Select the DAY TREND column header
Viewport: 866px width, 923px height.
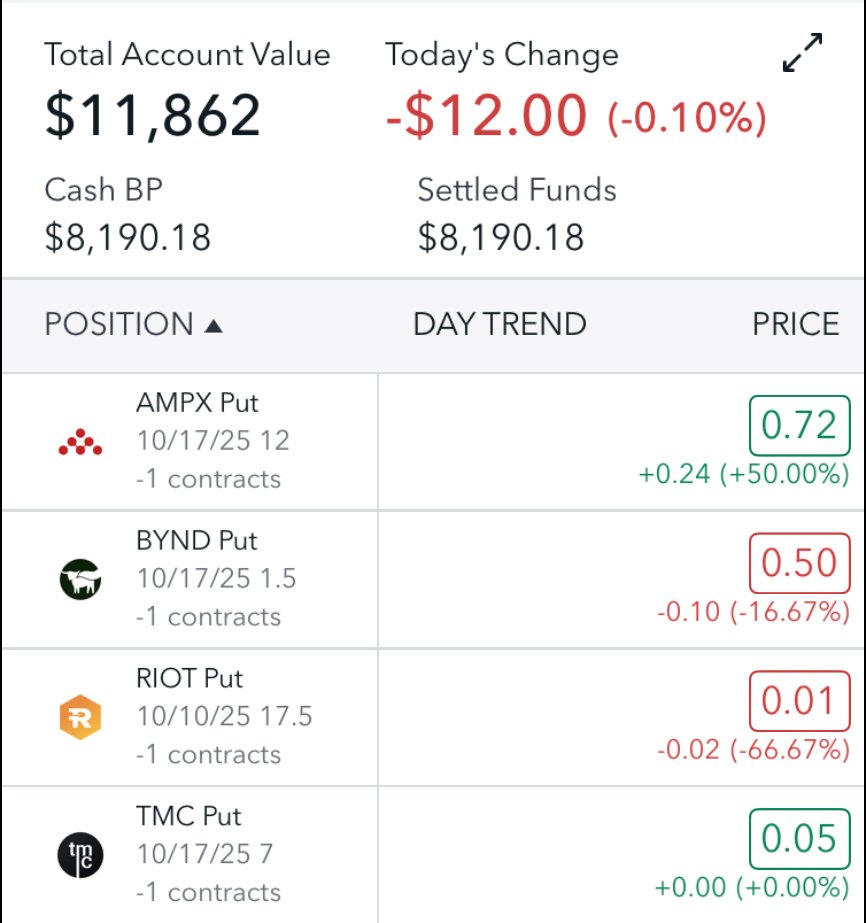[499, 323]
